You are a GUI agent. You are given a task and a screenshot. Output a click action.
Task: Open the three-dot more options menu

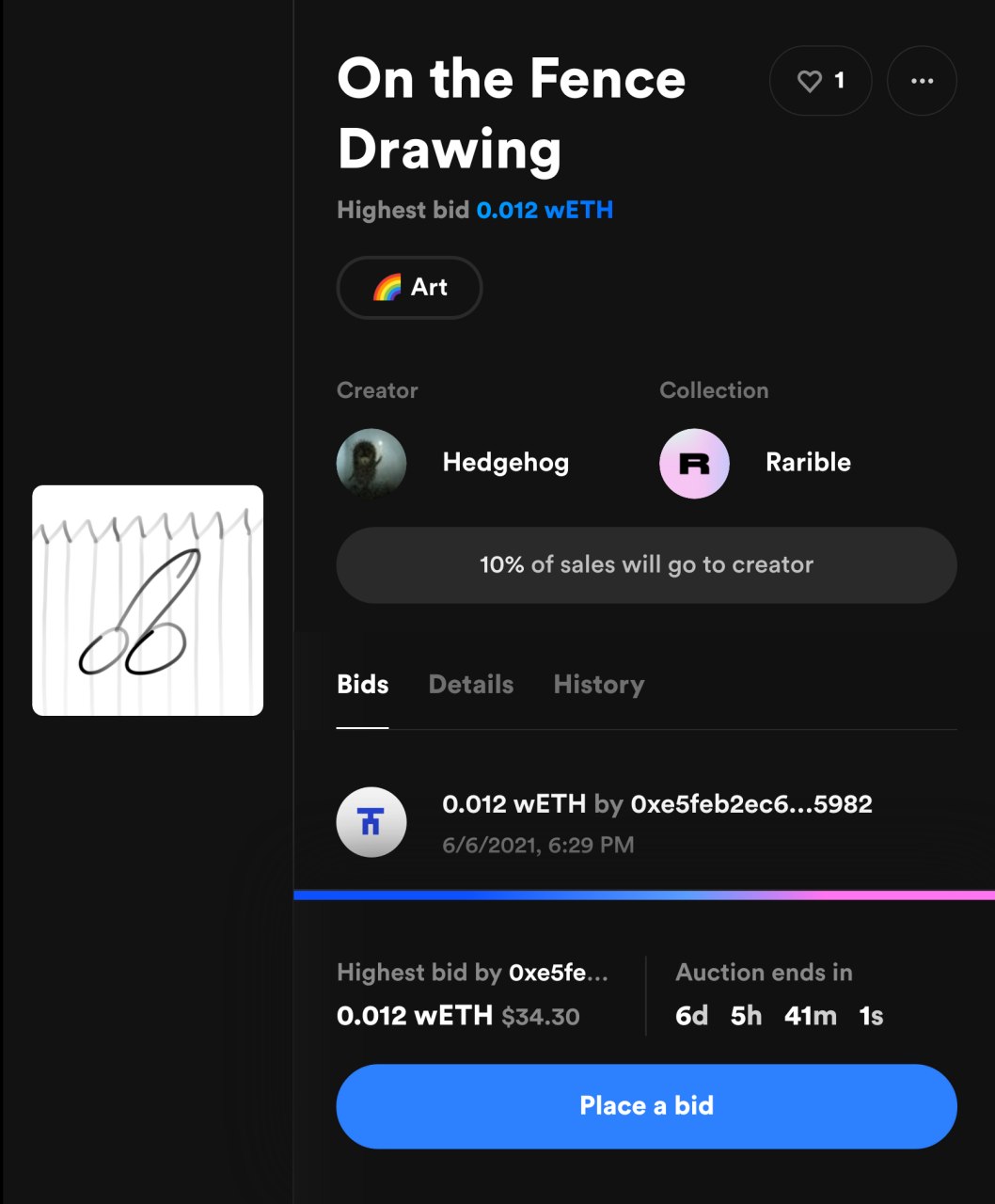[x=922, y=82]
